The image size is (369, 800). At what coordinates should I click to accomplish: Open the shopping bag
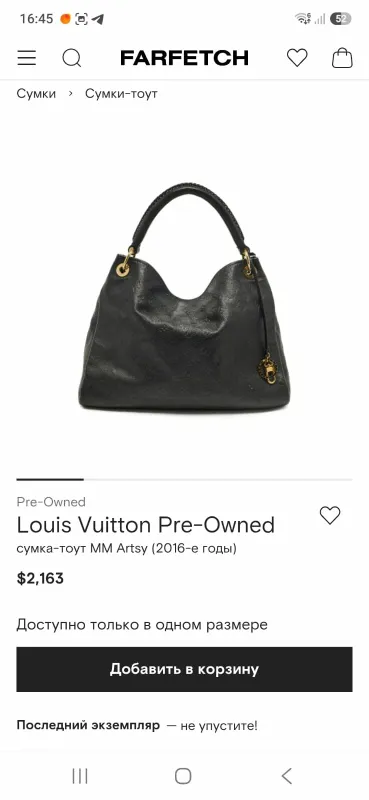pyautogui.click(x=342, y=58)
